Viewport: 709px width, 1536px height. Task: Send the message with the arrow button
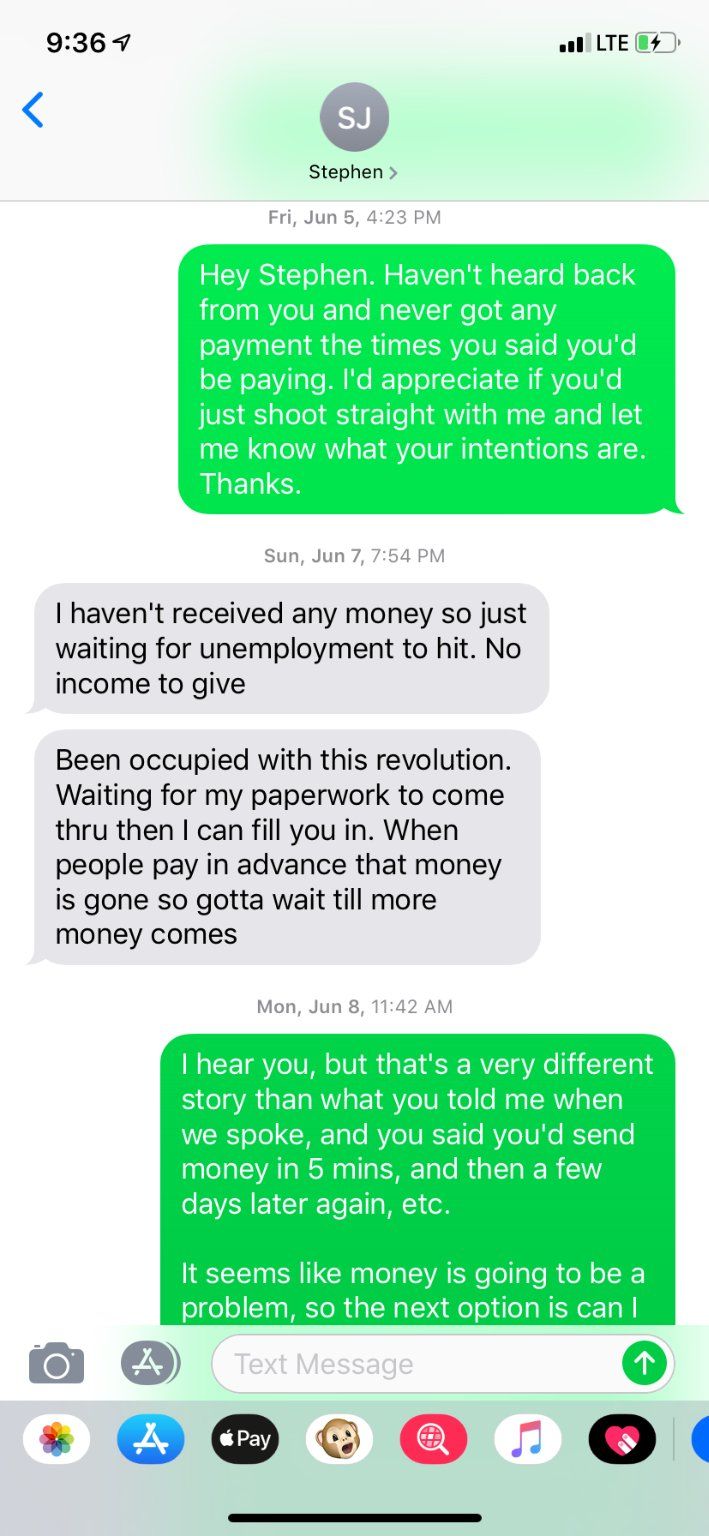pyautogui.click(x=644, y=1363)
